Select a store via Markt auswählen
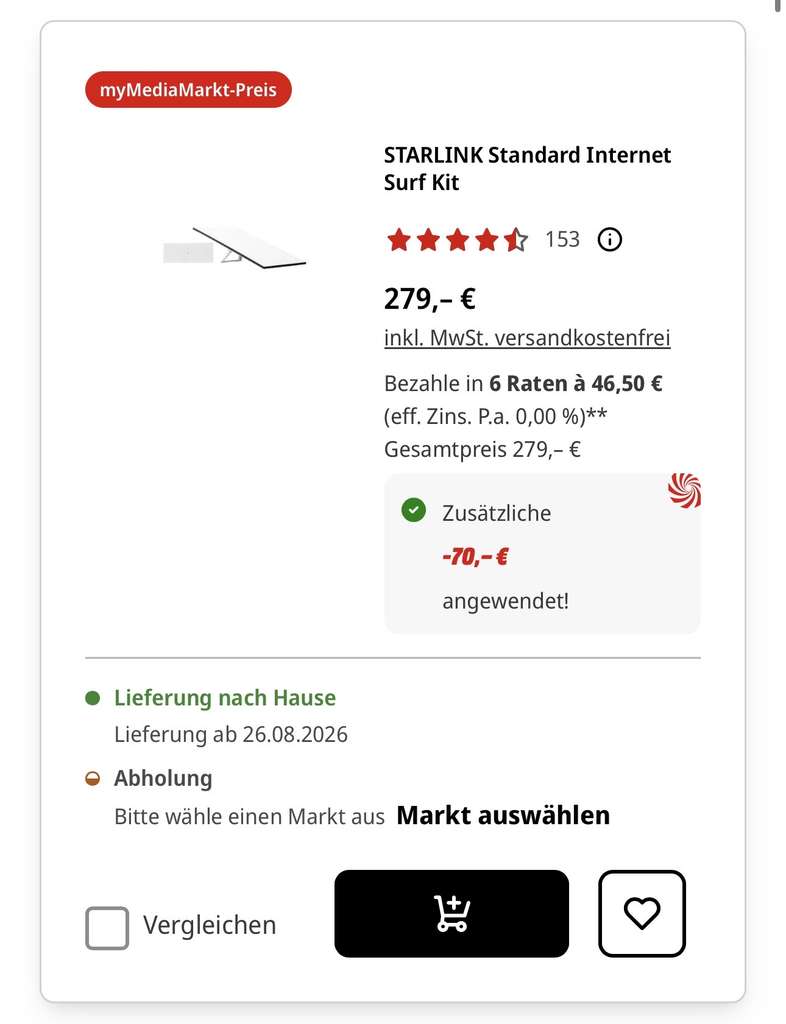This screenshot has height=1024, width=786. tap(503, 815)
